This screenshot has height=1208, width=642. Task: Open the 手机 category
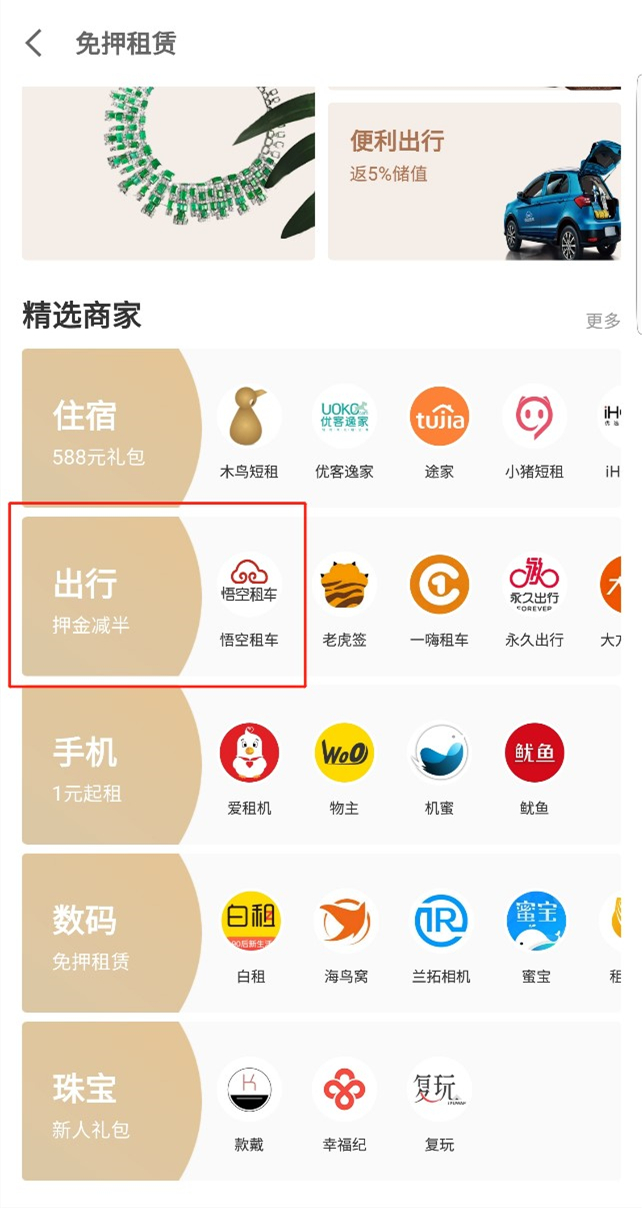(x=112, y=764)
